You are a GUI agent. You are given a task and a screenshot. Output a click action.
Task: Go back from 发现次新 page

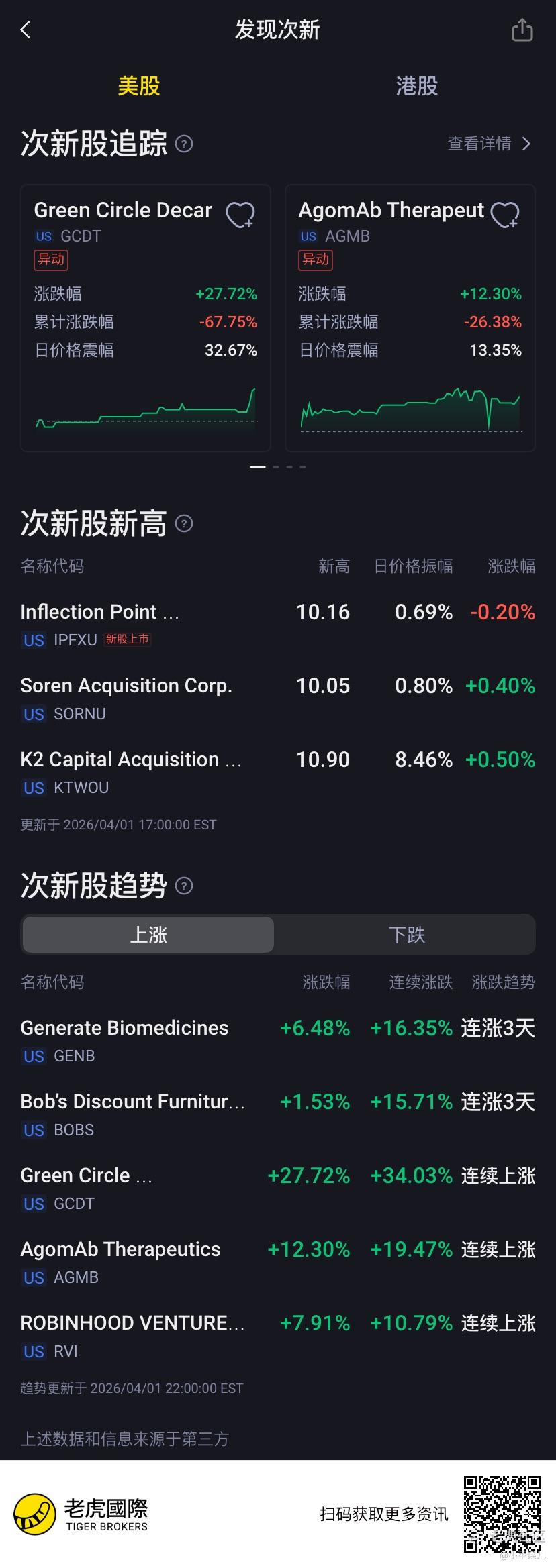[26, 30]
